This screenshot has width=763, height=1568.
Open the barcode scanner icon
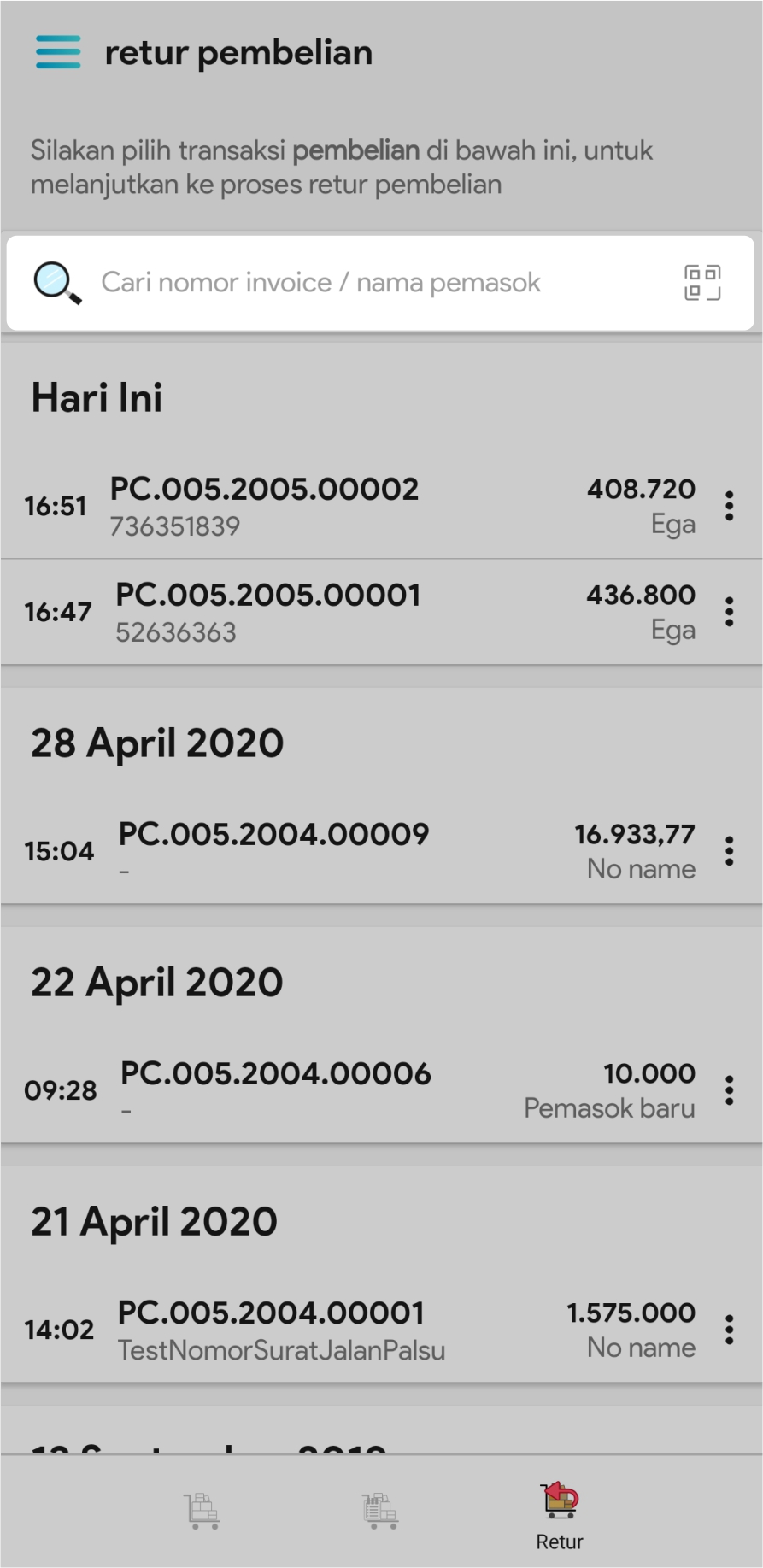point(701,283)
